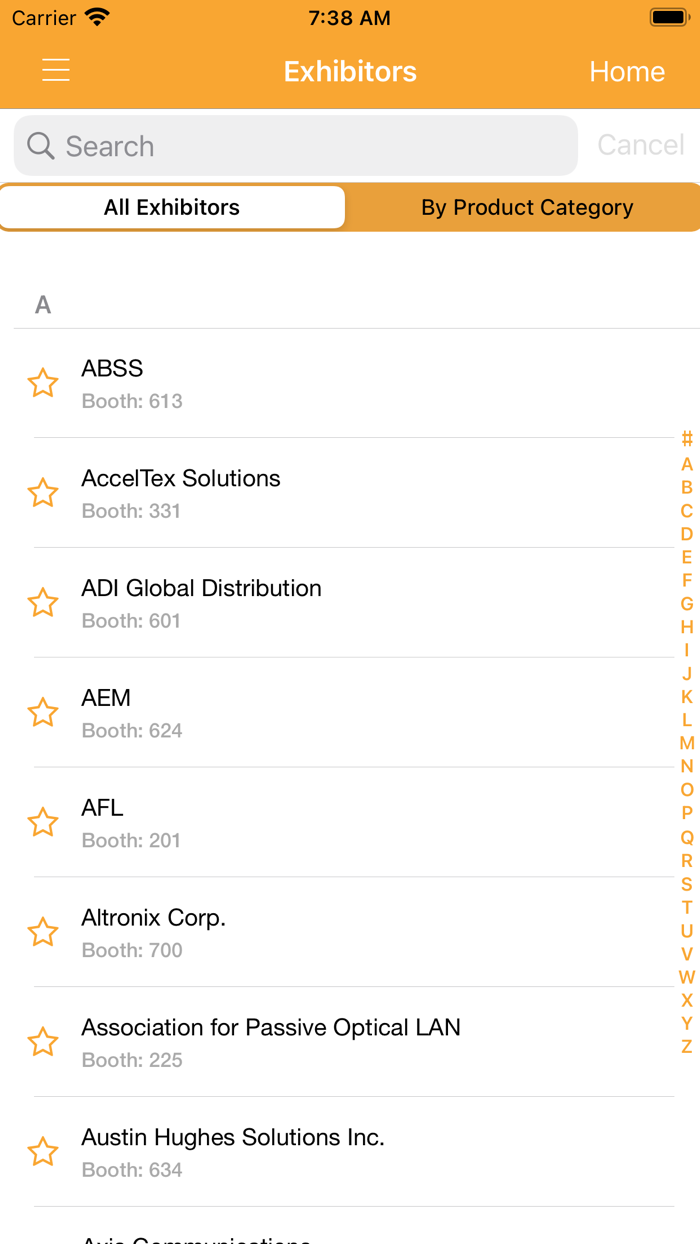Open ADI Global Distribution listing

point(300,603)
